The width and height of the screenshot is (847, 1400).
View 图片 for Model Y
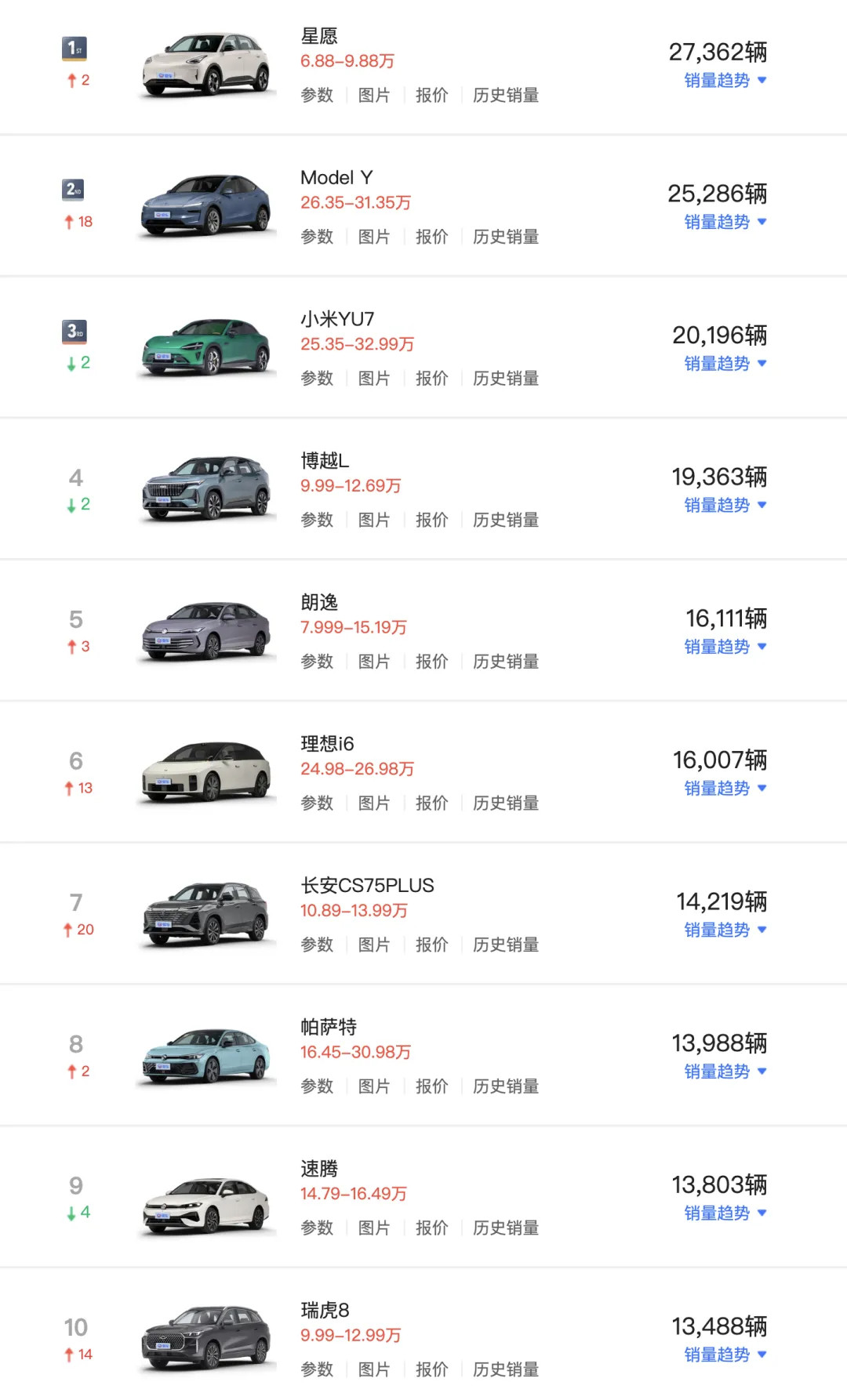pyautogui.click(x=375, y=237)
